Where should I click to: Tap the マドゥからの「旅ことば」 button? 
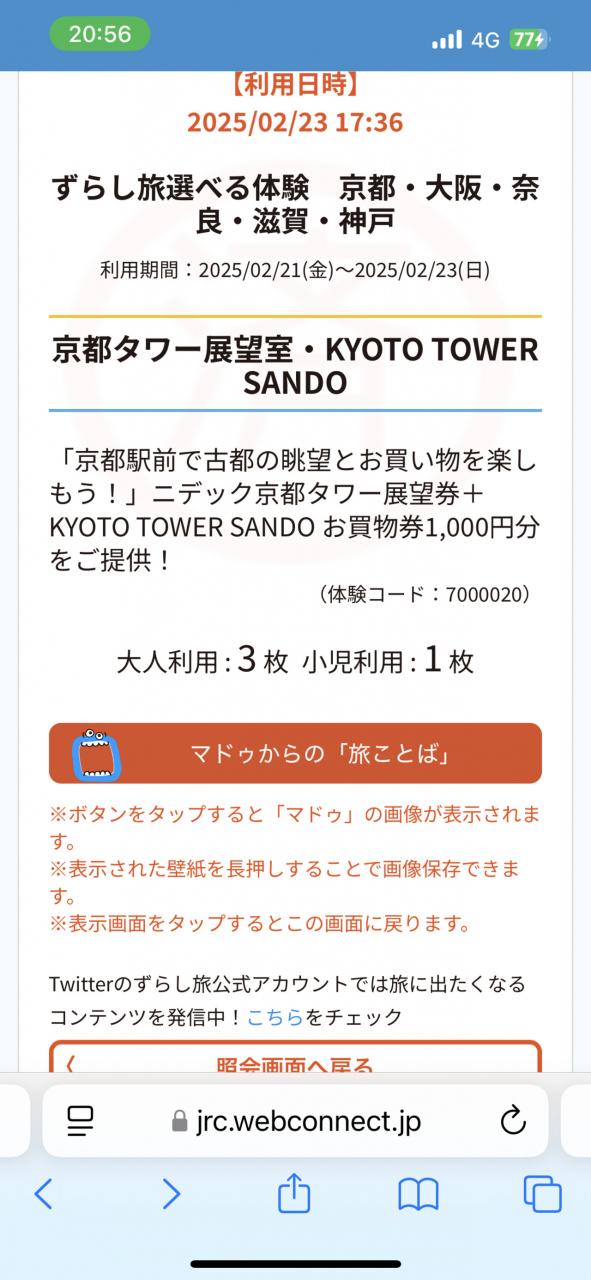click(x=295, y=753)
